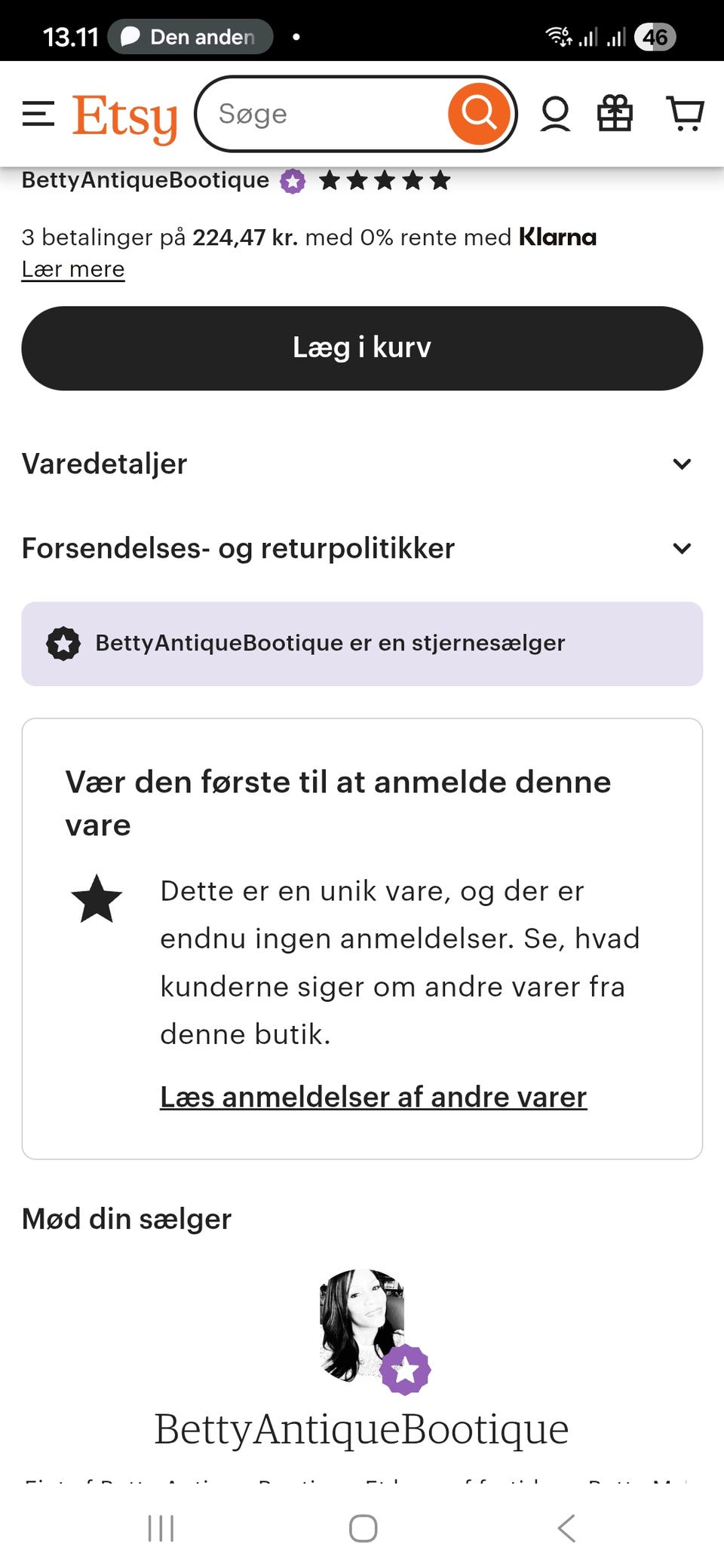Open Læs anmeldelser af andre varer
Image resolution: width=724 pixels, height=1568 pixels.
point(373,1097)
